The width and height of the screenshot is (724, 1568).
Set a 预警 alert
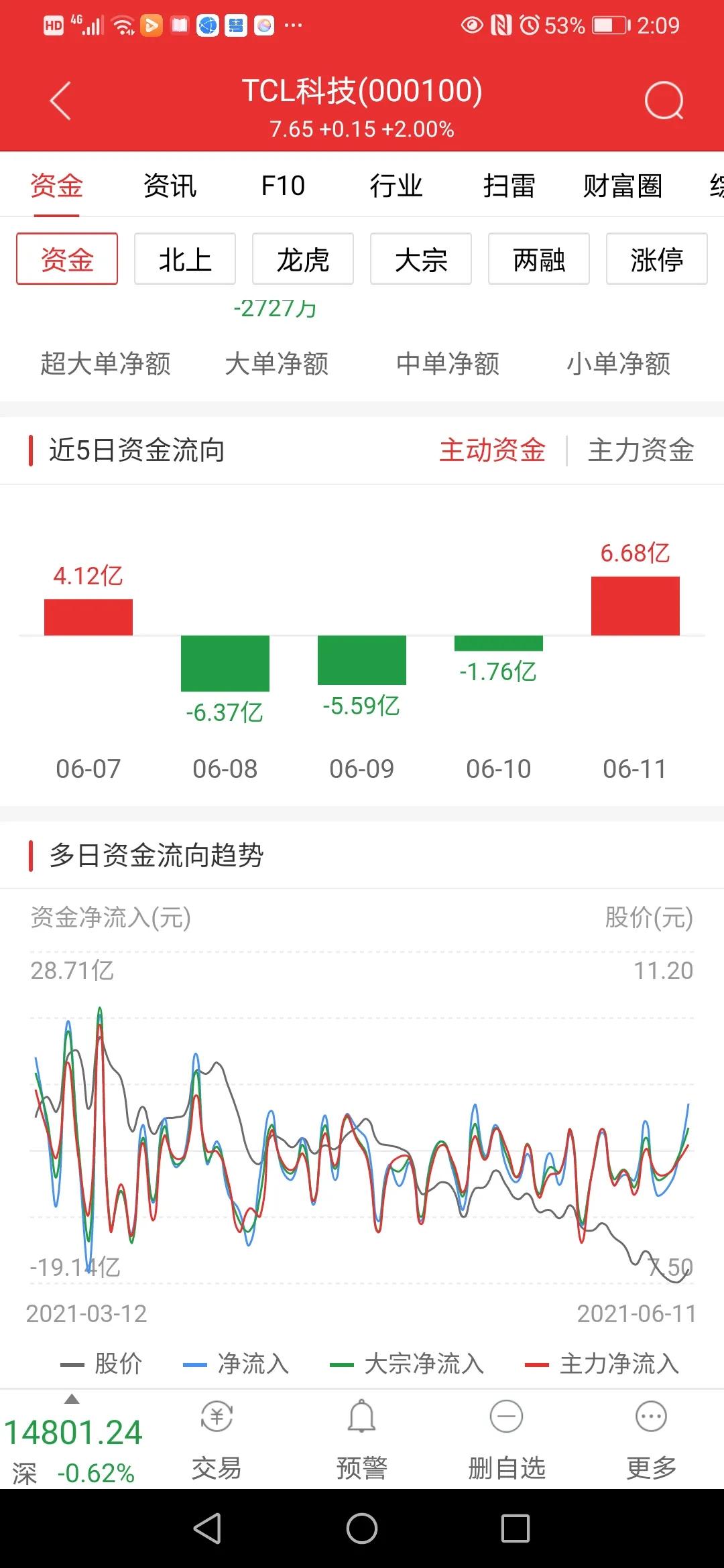point(362,1438)
